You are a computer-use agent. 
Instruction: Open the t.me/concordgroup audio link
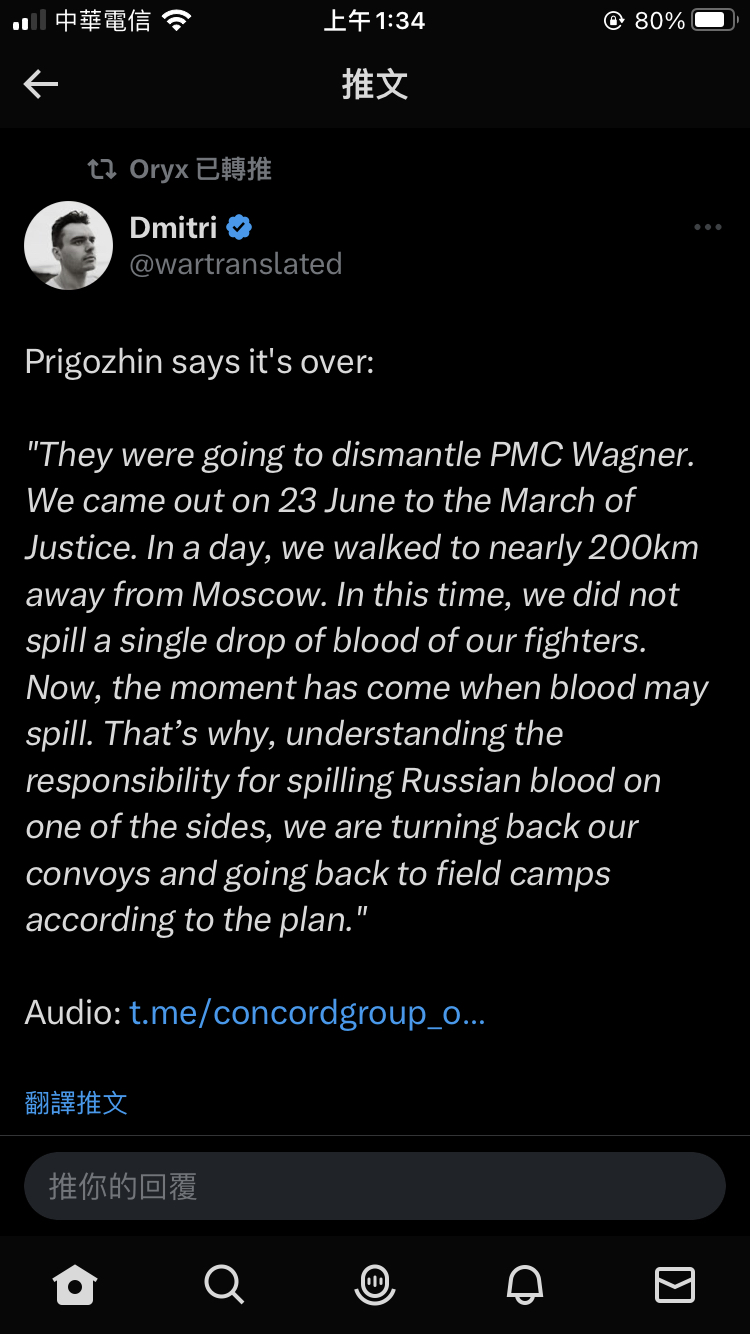[307, 1013]
